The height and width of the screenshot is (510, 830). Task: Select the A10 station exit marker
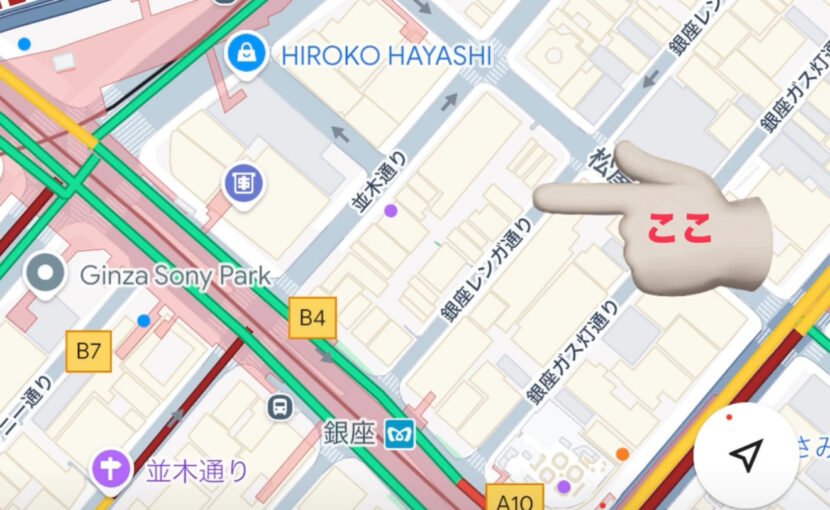tap(514, 497)
